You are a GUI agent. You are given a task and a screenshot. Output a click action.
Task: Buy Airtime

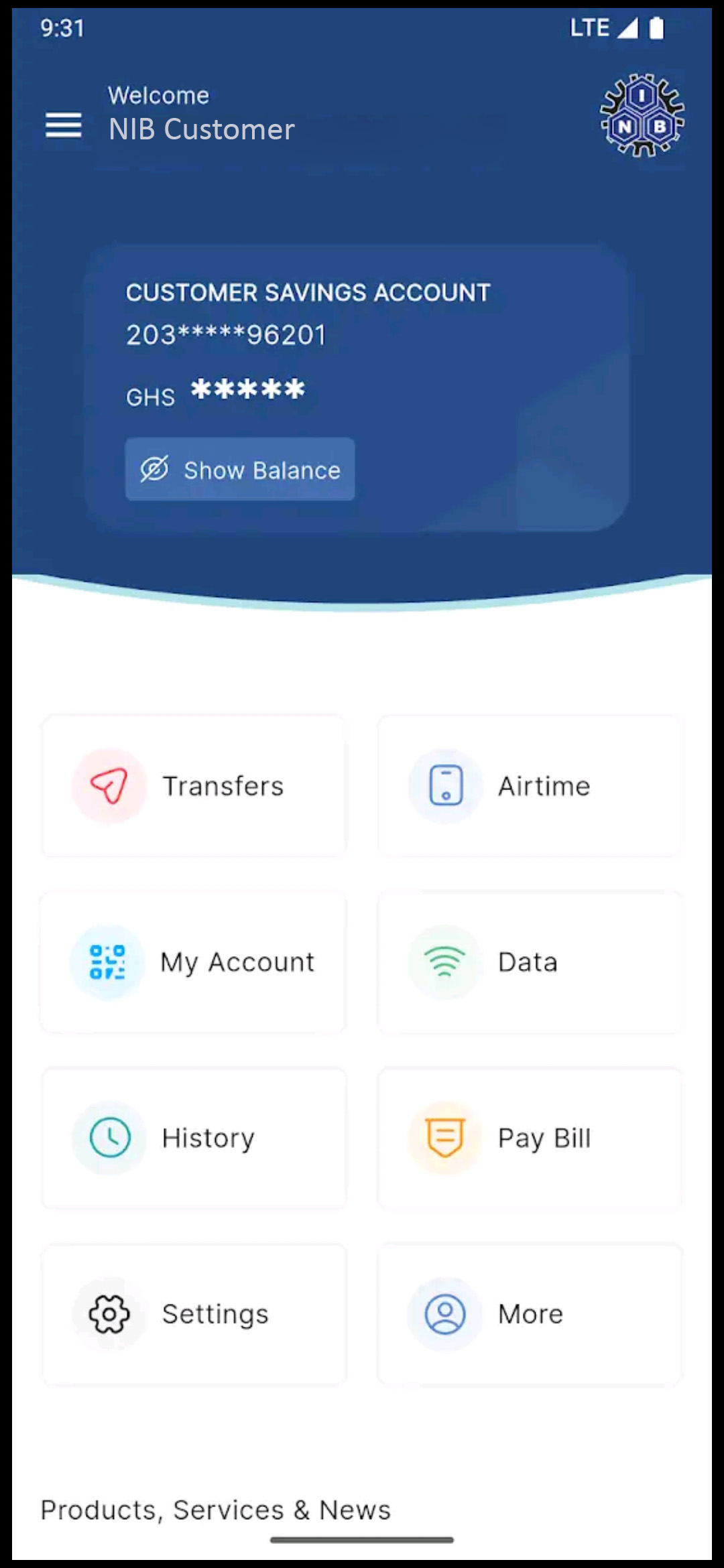coord(530,786)
